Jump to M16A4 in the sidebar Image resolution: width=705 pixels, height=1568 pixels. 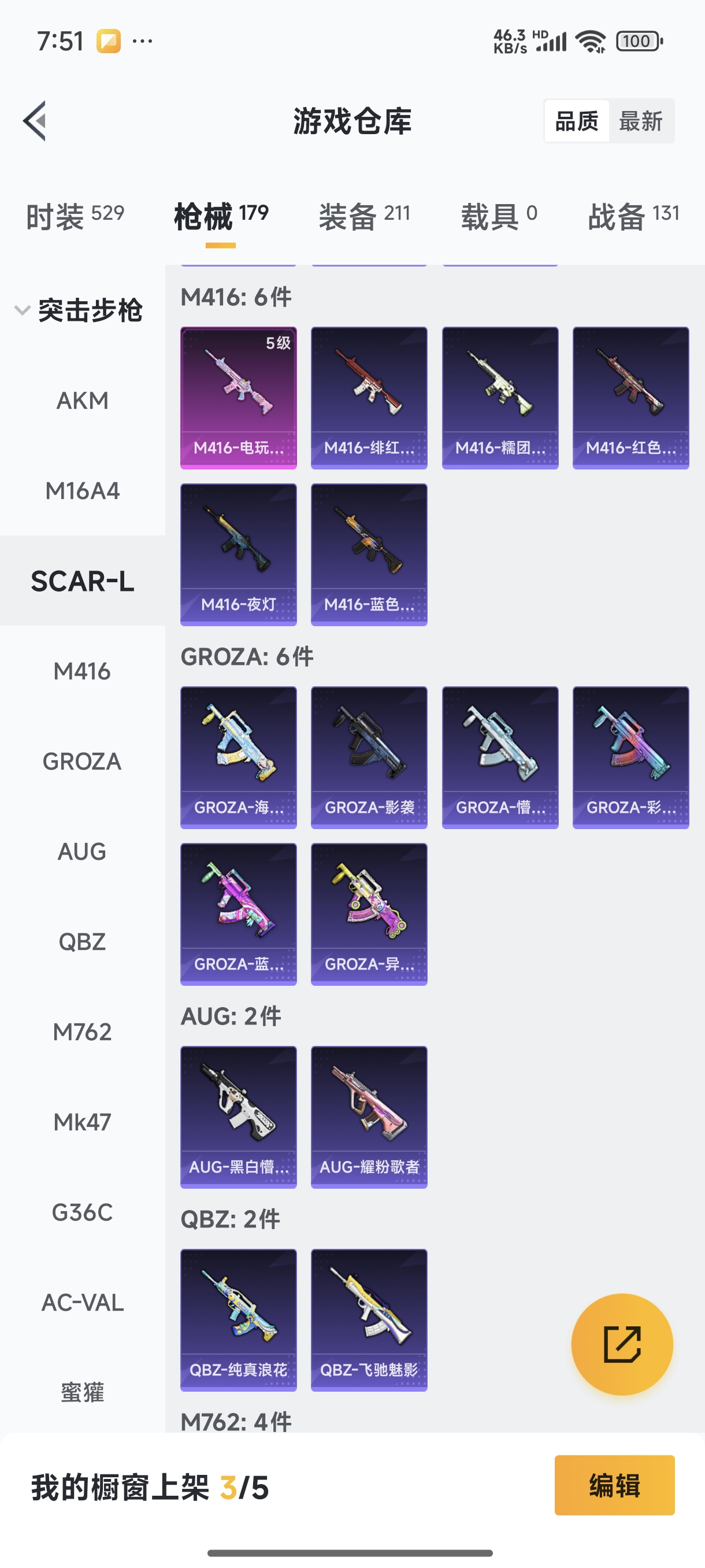coord(82,491)
